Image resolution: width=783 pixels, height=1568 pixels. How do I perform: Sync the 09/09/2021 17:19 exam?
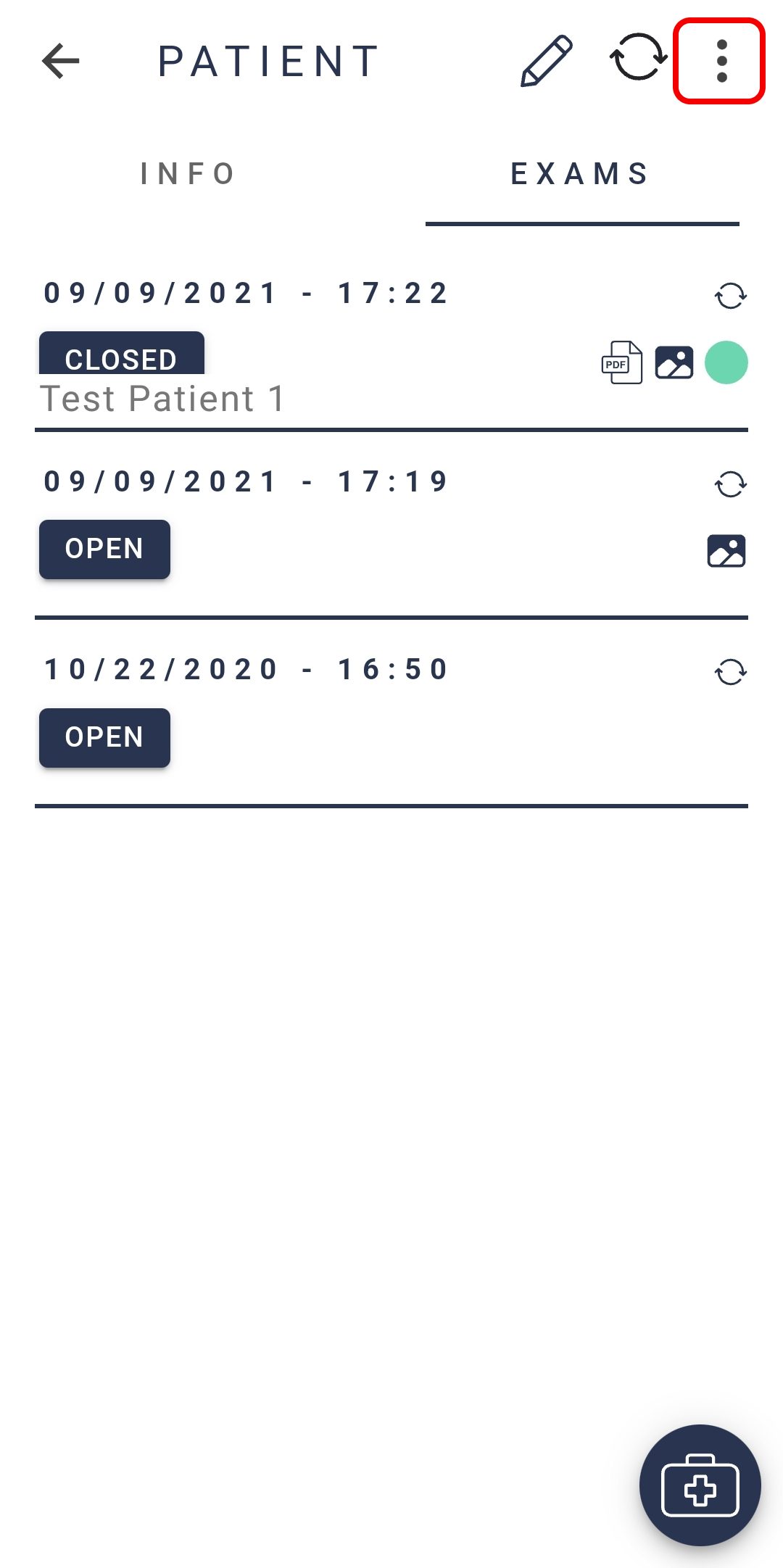click(730, 484)
